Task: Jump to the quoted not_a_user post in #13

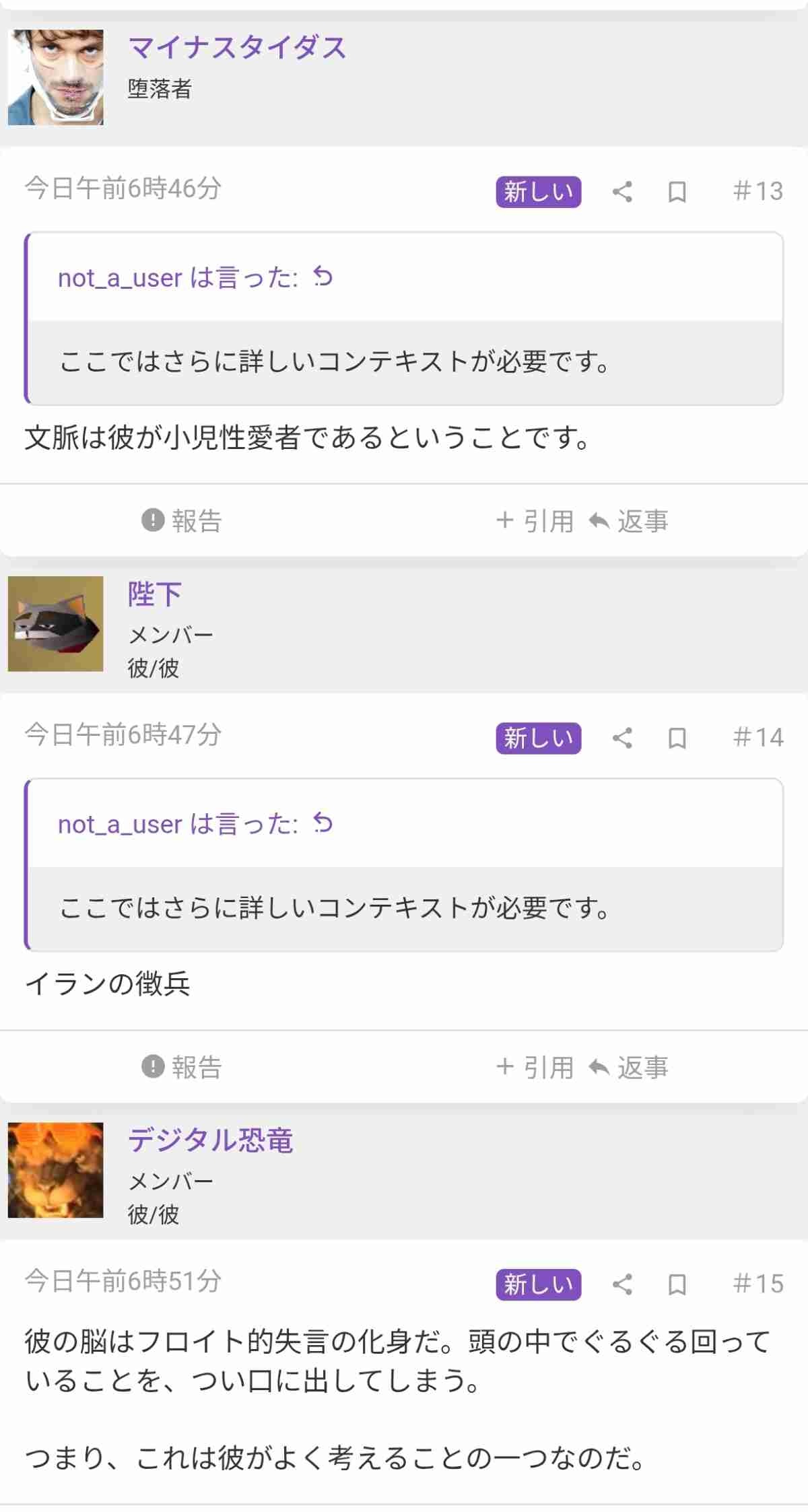Action: pos(323,277)
